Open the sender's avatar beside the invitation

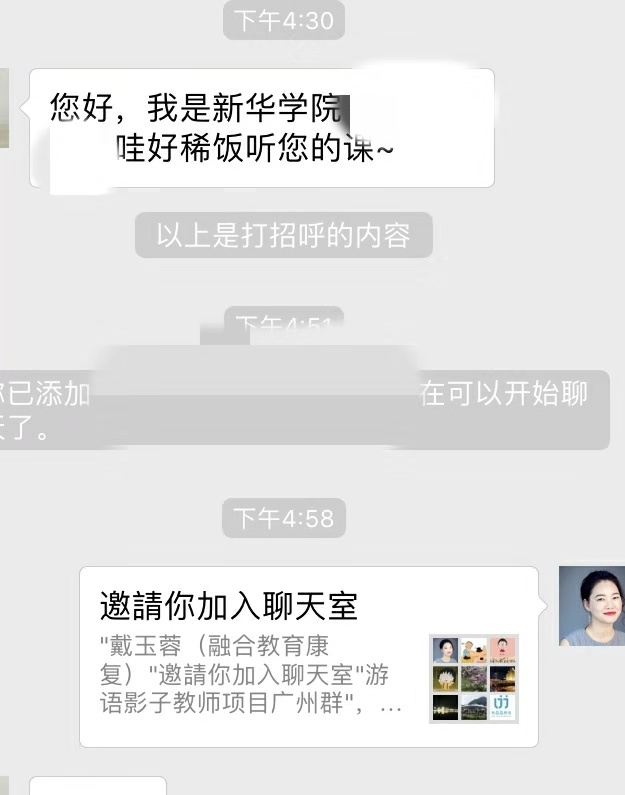click(x=592, y=606)
